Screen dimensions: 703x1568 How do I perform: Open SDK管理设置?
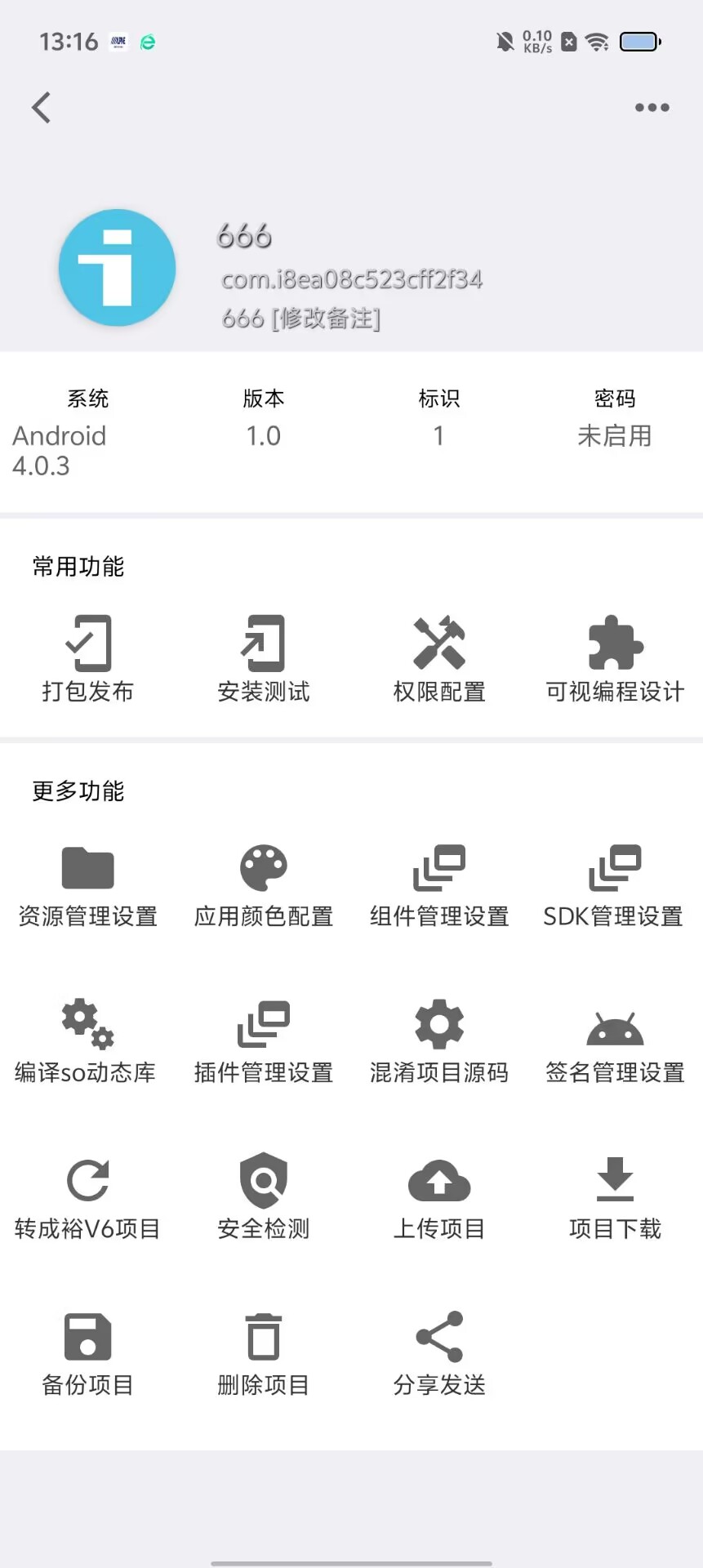(615, 886)
